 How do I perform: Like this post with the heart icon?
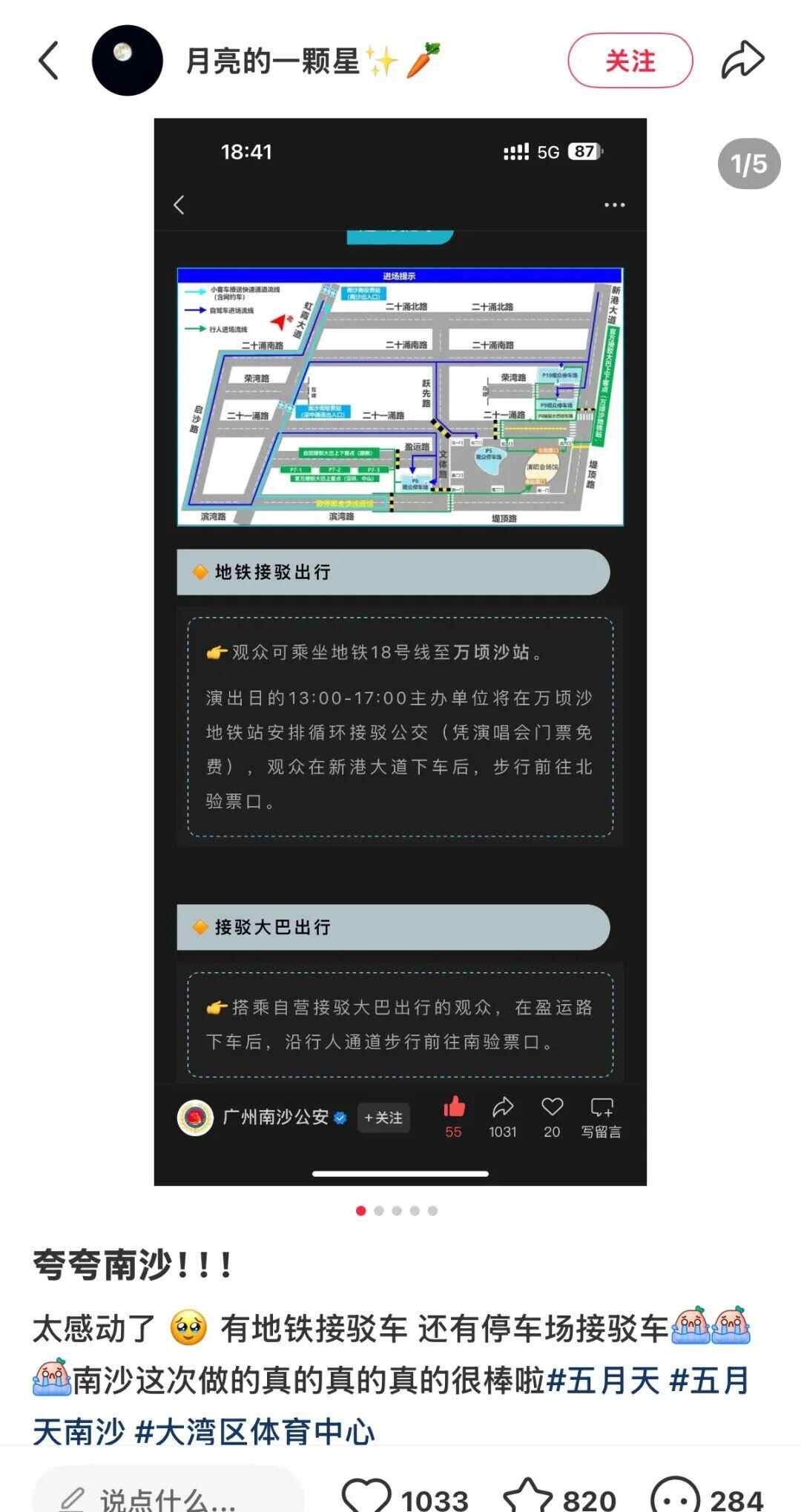tap(366, 1496)
